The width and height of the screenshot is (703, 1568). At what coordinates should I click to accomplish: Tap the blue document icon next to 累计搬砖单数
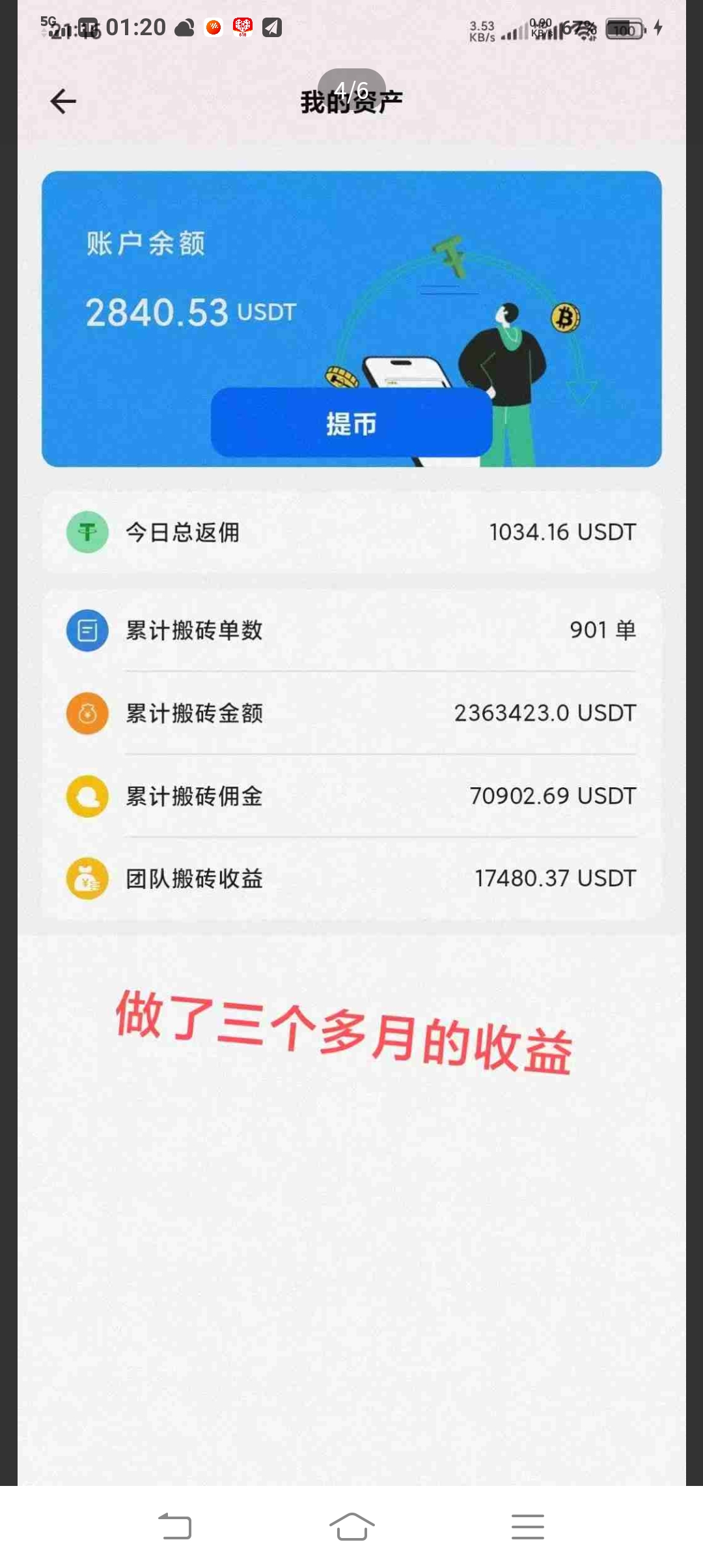click(87, 629)
